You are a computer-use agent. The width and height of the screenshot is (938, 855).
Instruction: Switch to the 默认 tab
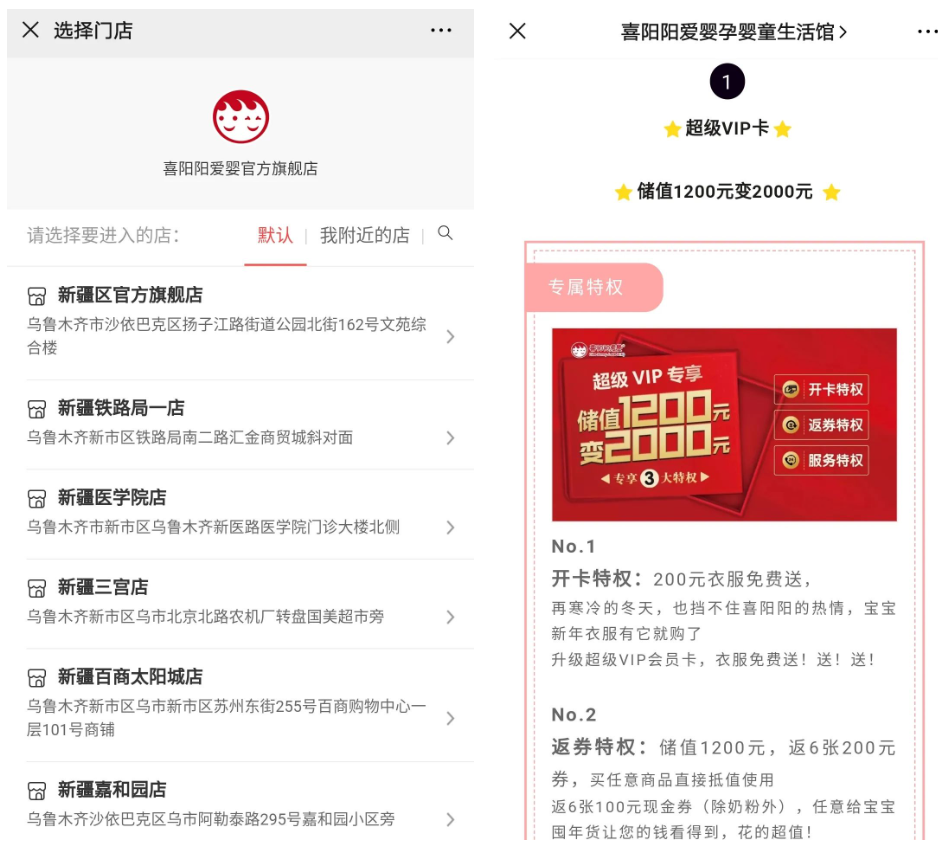275,236
